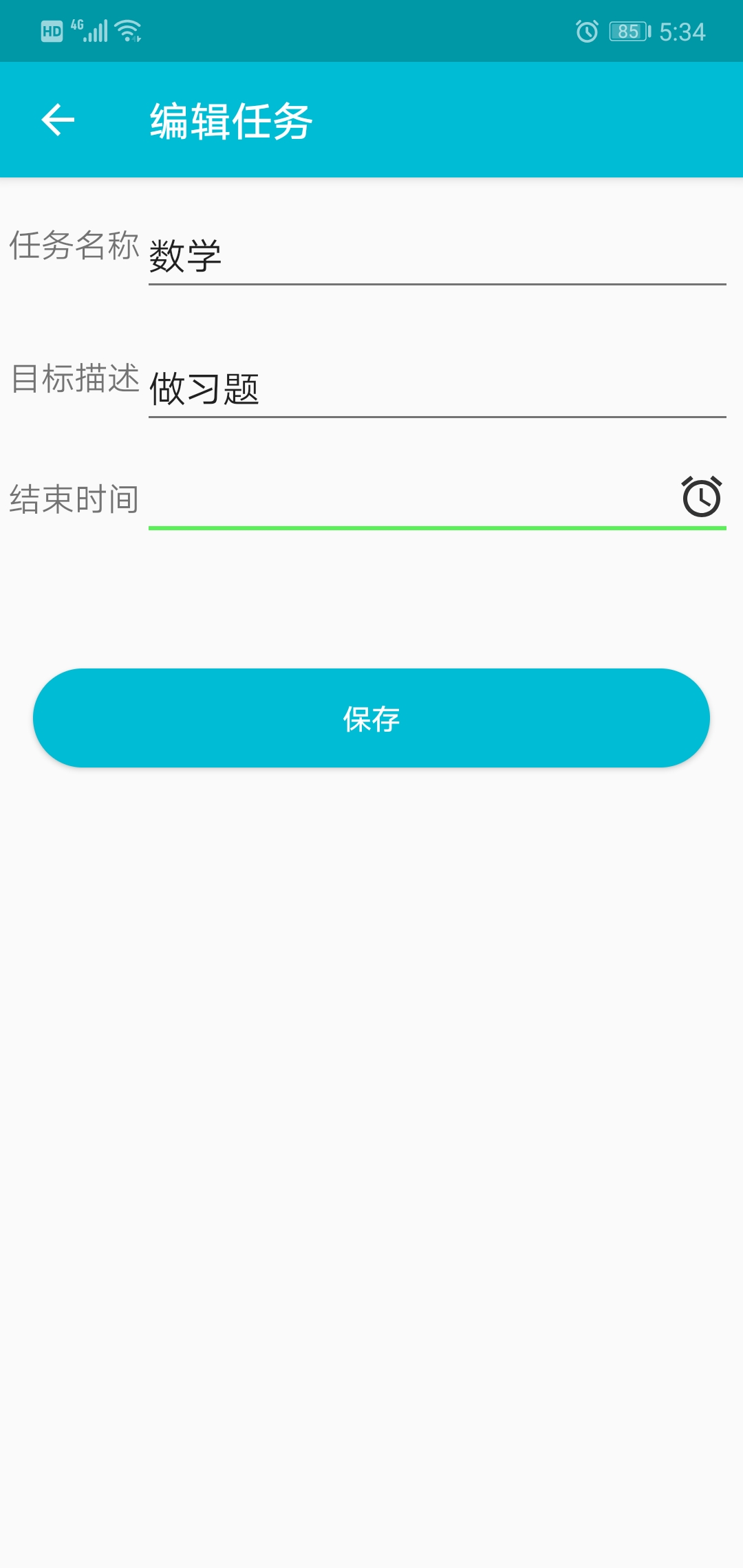Edit the 任务名称 field containing 数学
This screenshot has height=1568, width=743.
click(436, 257)
